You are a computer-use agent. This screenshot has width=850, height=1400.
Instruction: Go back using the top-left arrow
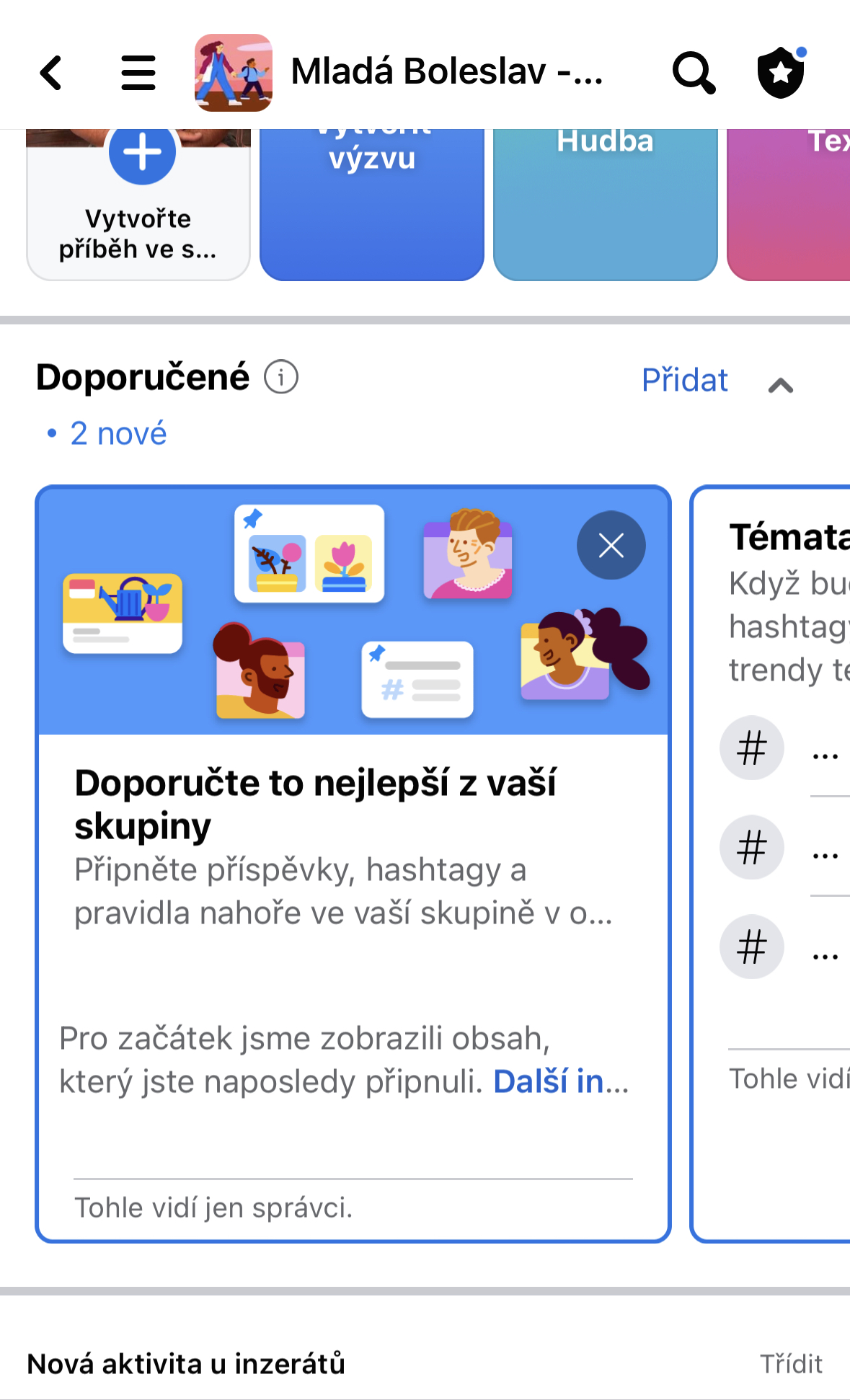click(x=51, y=73)
